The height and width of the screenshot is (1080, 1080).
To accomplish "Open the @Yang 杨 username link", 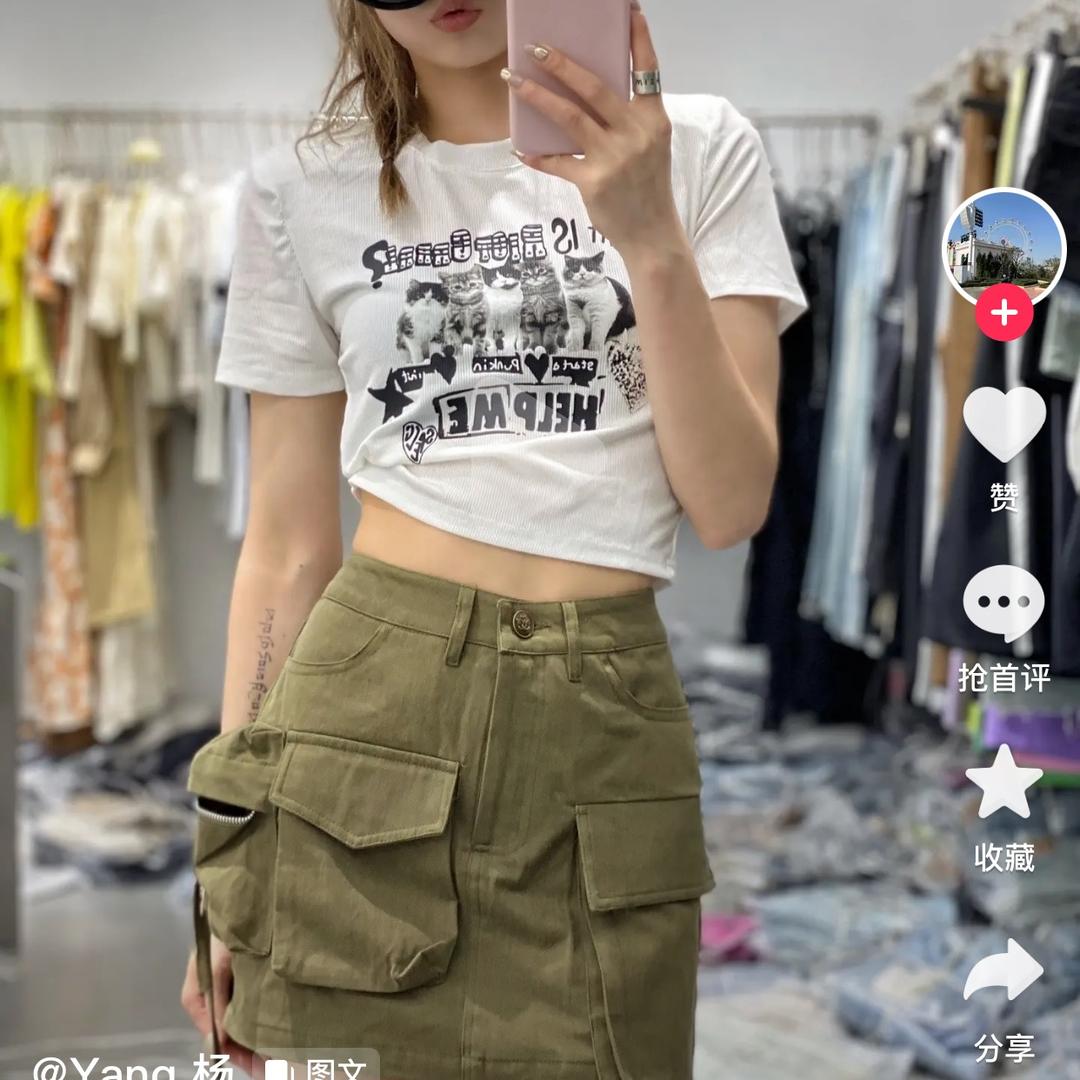I will point(133,1066).
